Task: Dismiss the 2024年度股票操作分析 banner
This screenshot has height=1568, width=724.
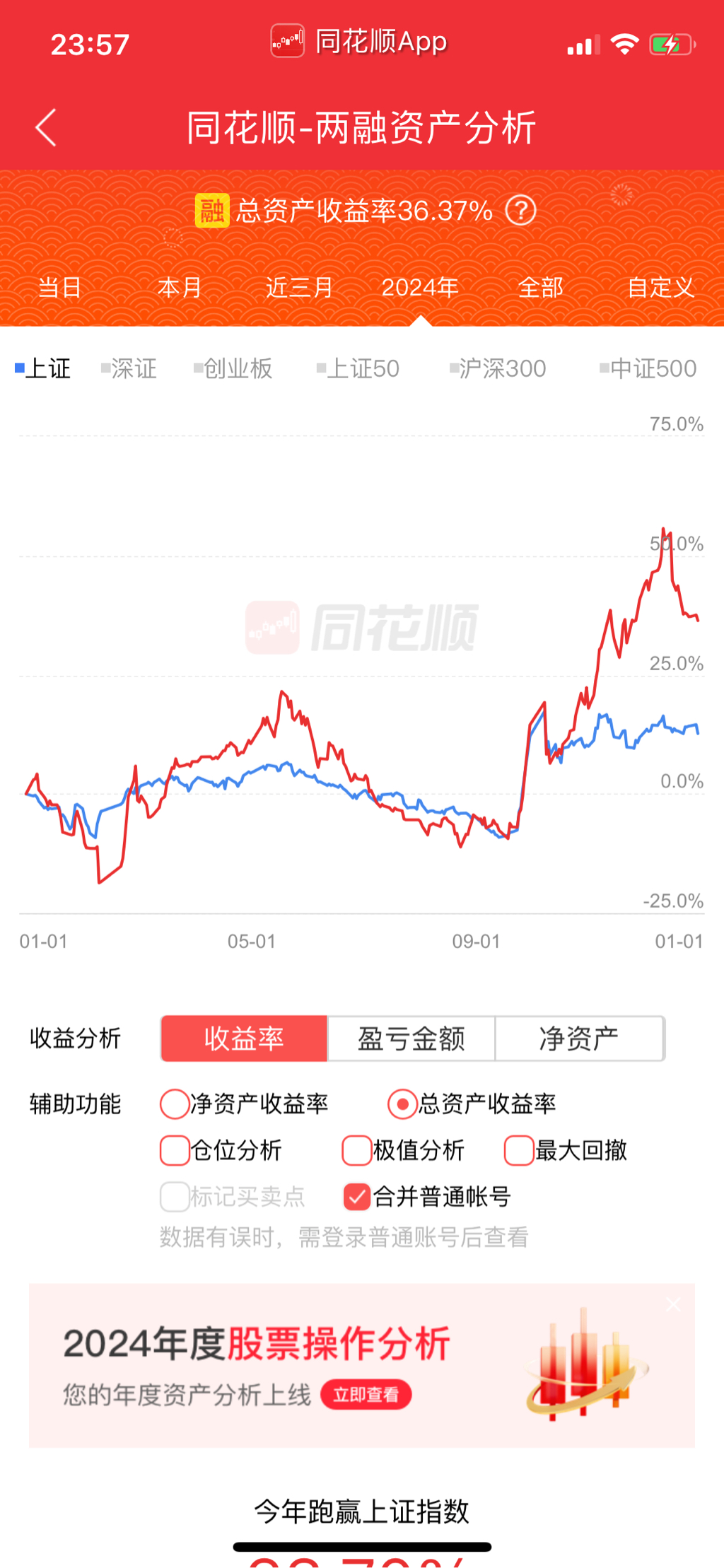Action: coord(673,1305)
